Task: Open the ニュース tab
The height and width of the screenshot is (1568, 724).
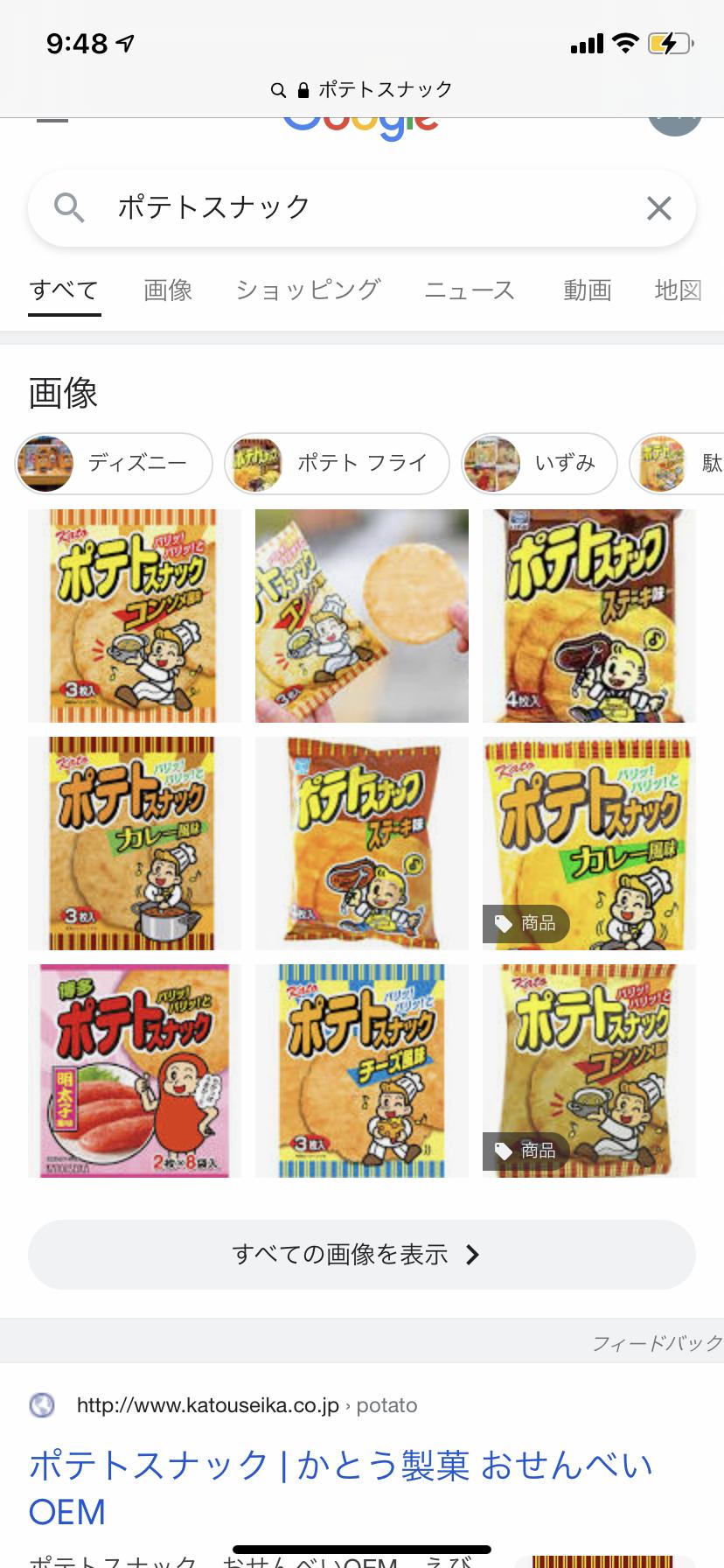Action: coord(470,290)
